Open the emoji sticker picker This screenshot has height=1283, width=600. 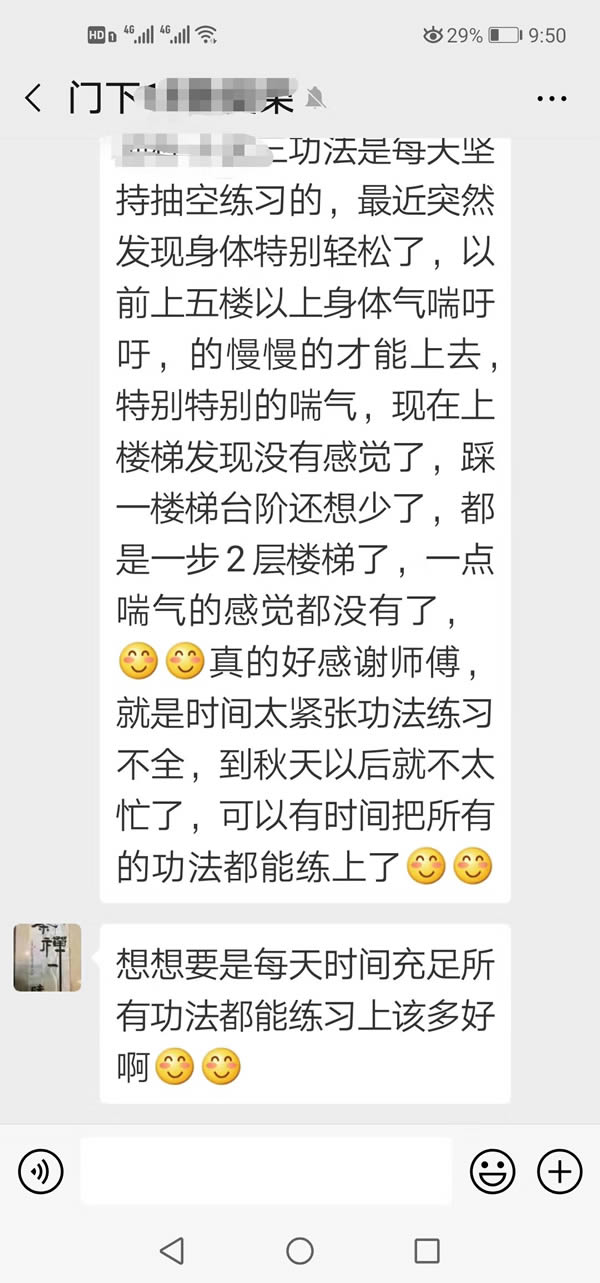[x=492, y=1170]
